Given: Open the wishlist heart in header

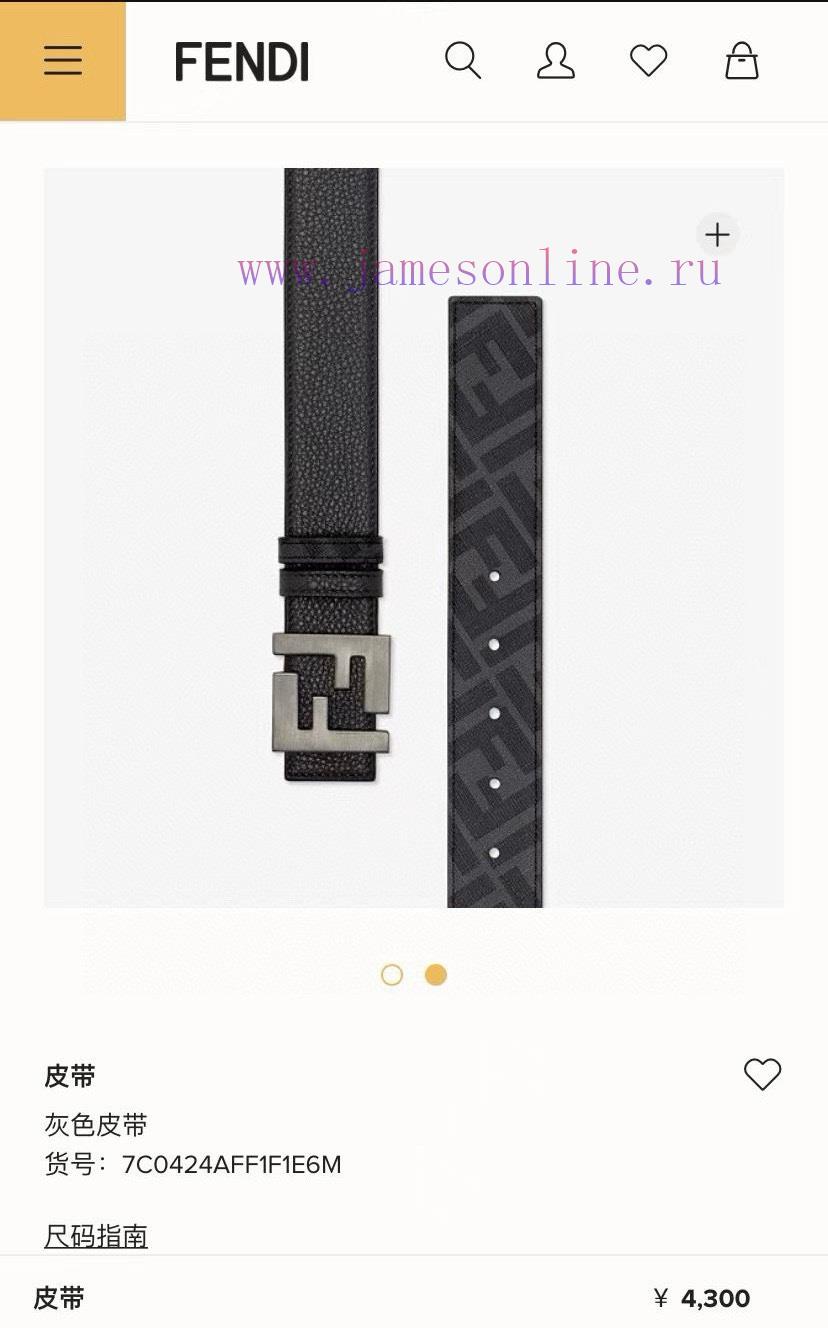Looking at the screenshot, I should point(648,61).
